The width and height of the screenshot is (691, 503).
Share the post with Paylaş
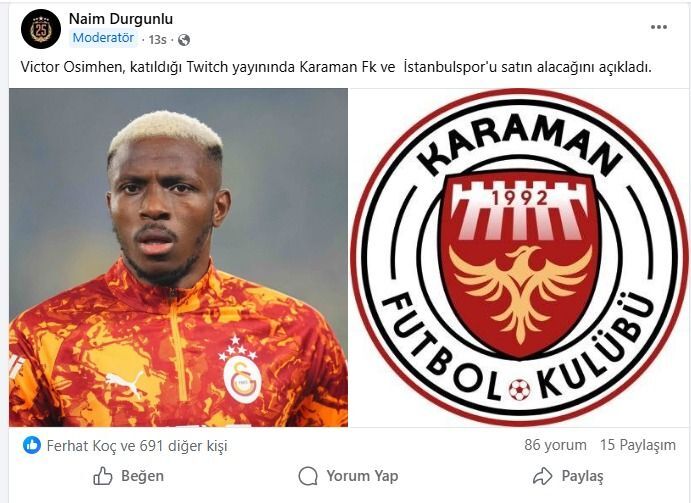[568, 476]
